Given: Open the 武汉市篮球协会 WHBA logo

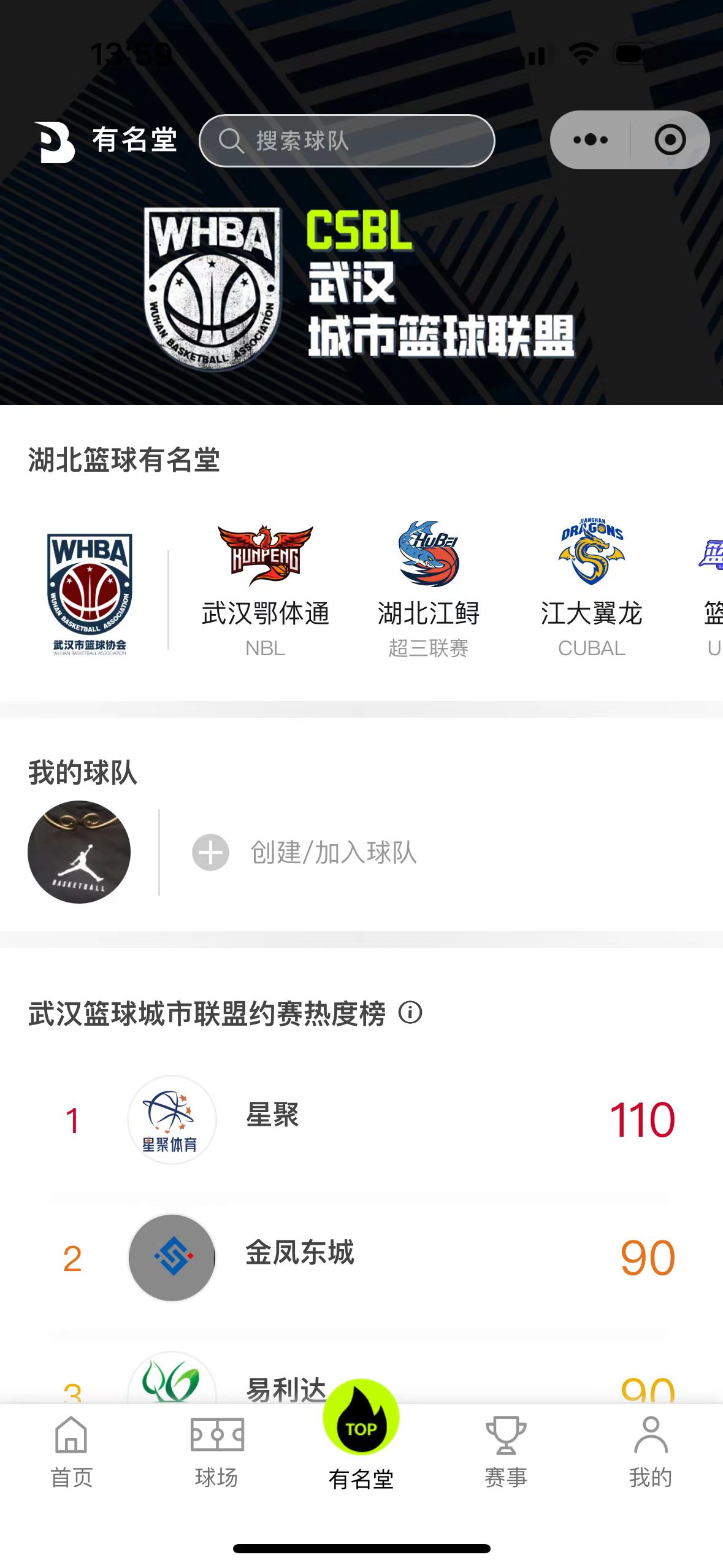Looking at the screenshot, I should pyautogui.click(x=90, y=594).
